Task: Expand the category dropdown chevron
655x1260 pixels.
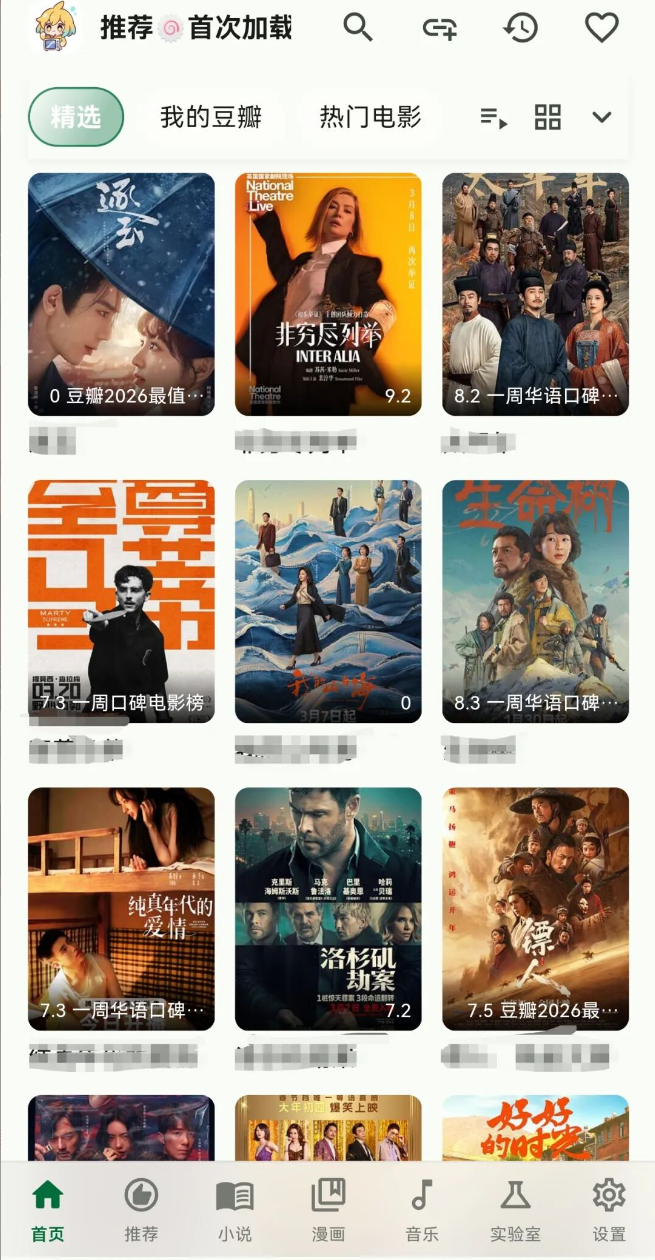Action: (601, 117)
